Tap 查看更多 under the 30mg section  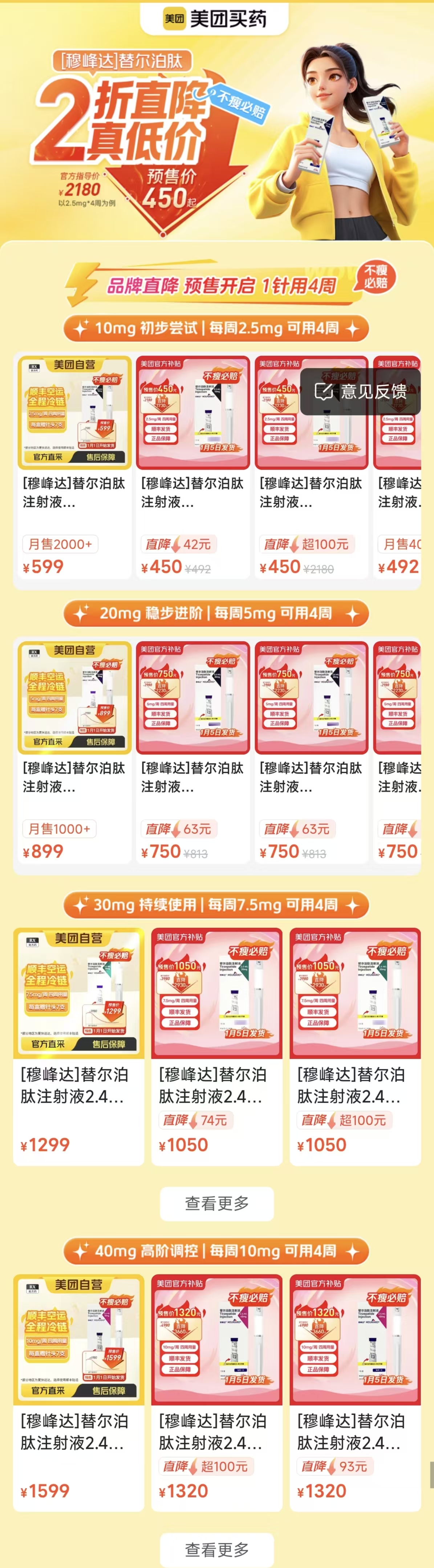[x=217, y=1203]
